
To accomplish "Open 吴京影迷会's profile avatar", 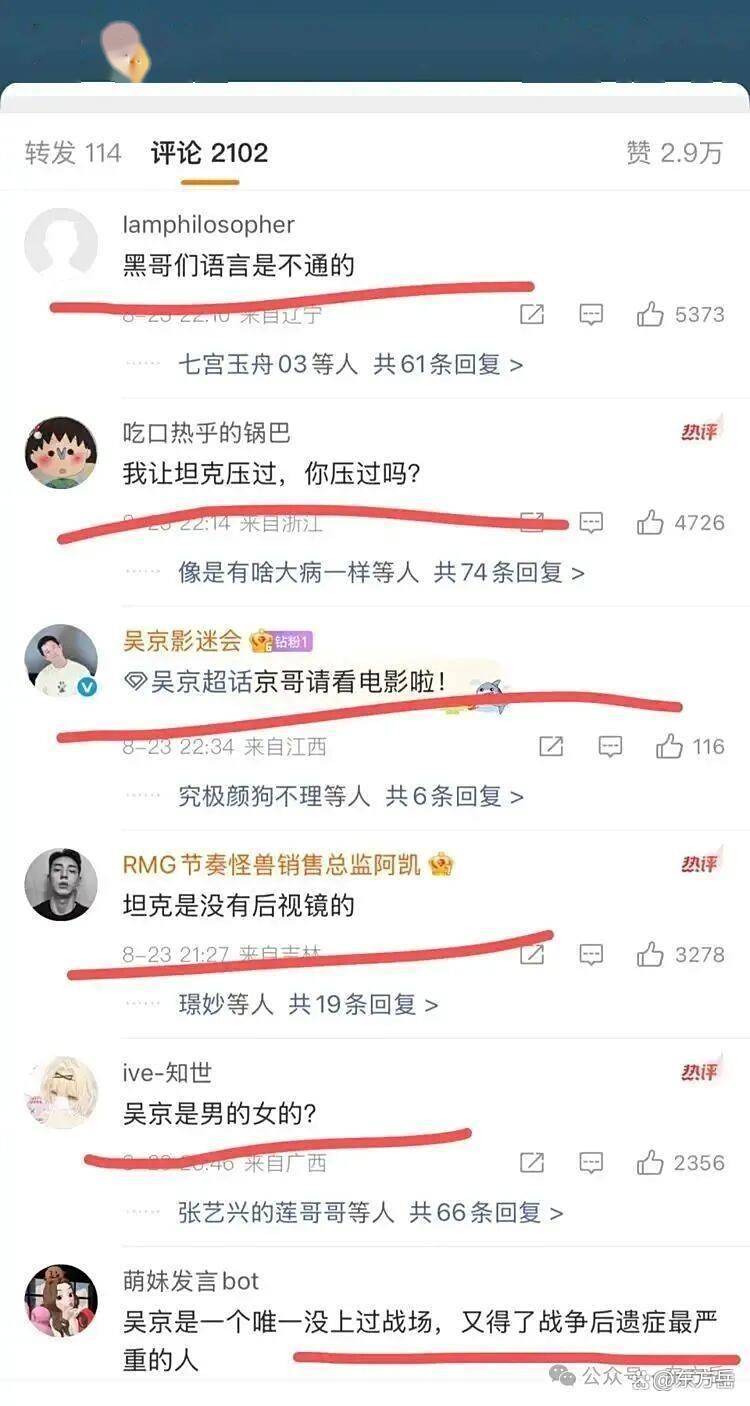I will point(61,661).
